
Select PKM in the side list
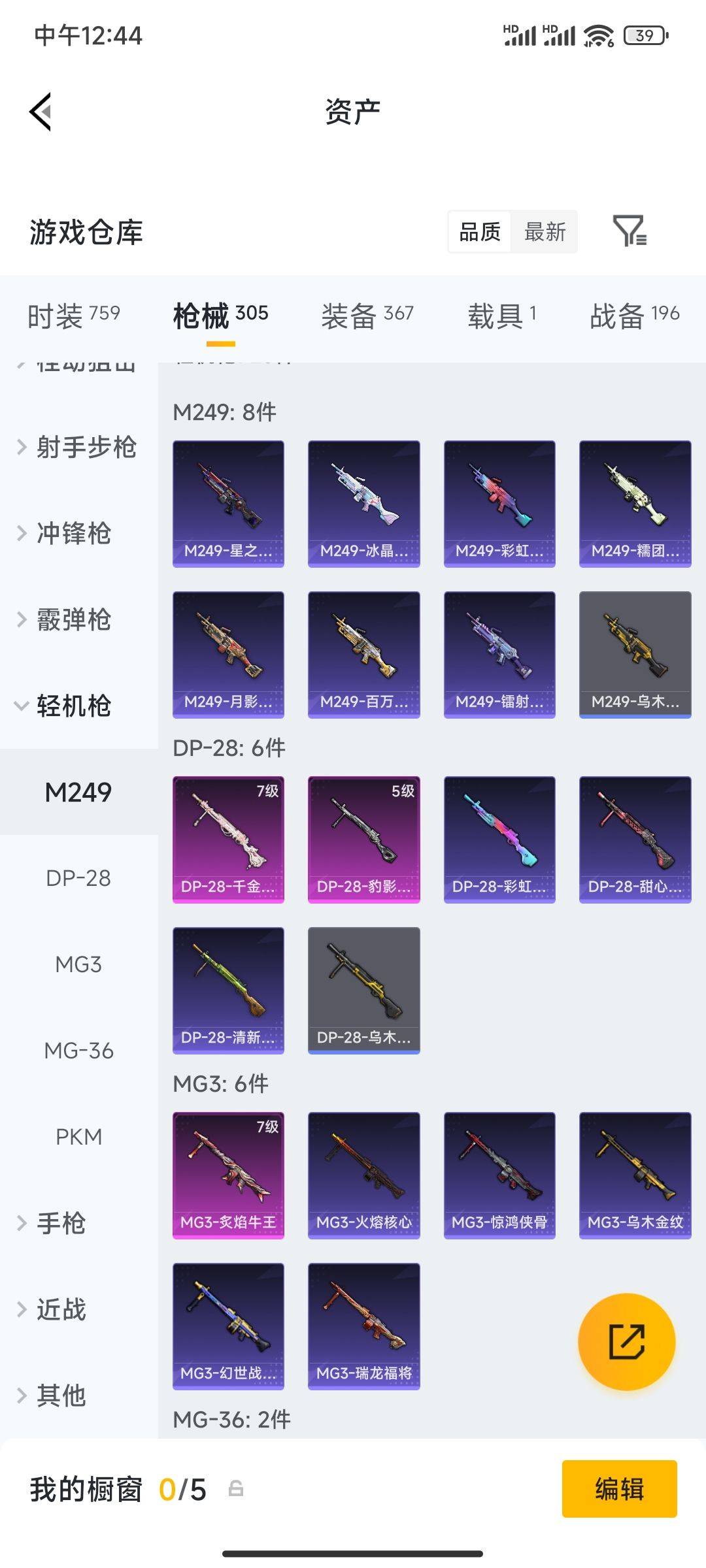tap(78, 1137)
